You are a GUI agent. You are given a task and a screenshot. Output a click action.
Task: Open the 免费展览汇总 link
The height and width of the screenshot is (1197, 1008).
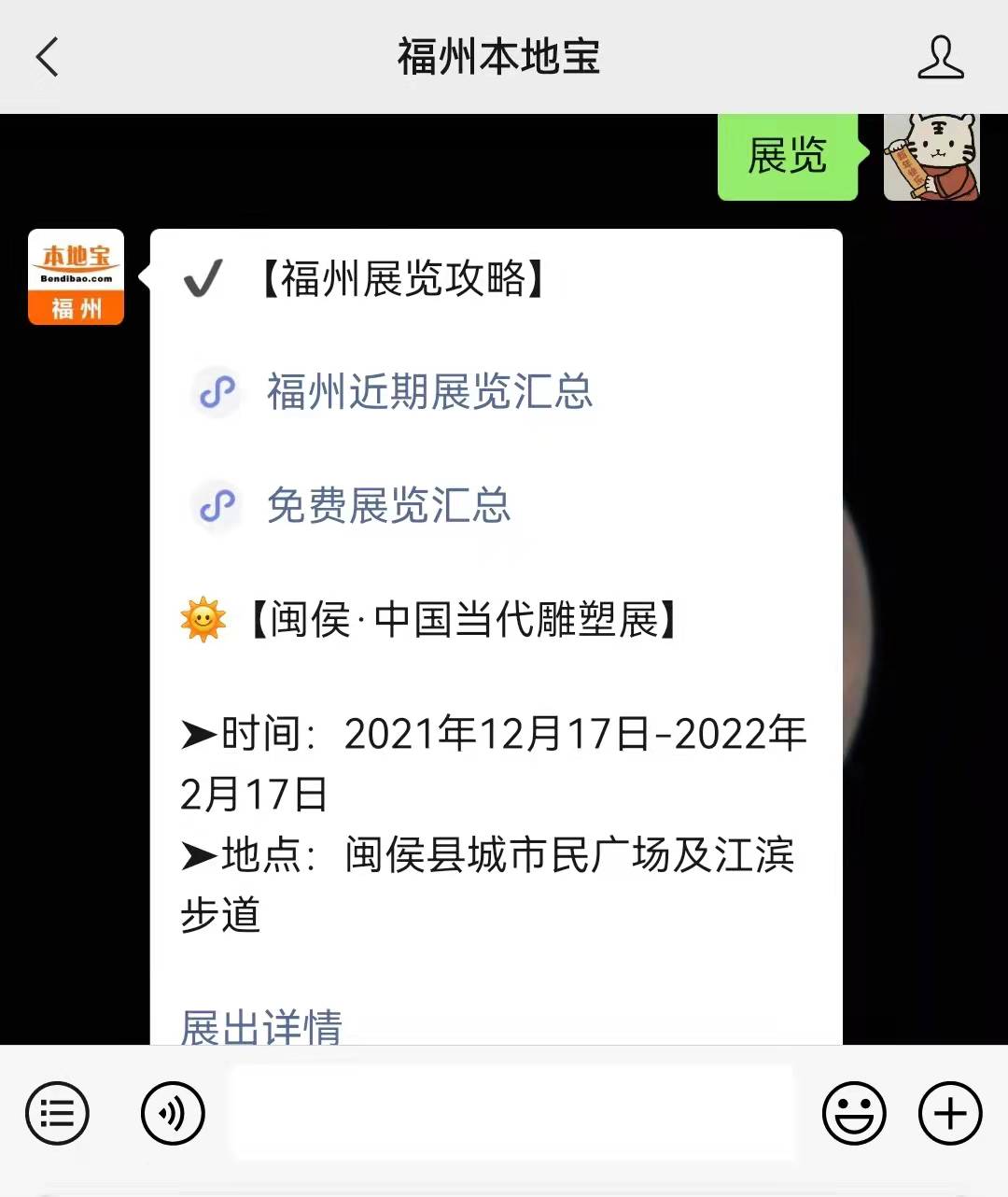point(388,505)
